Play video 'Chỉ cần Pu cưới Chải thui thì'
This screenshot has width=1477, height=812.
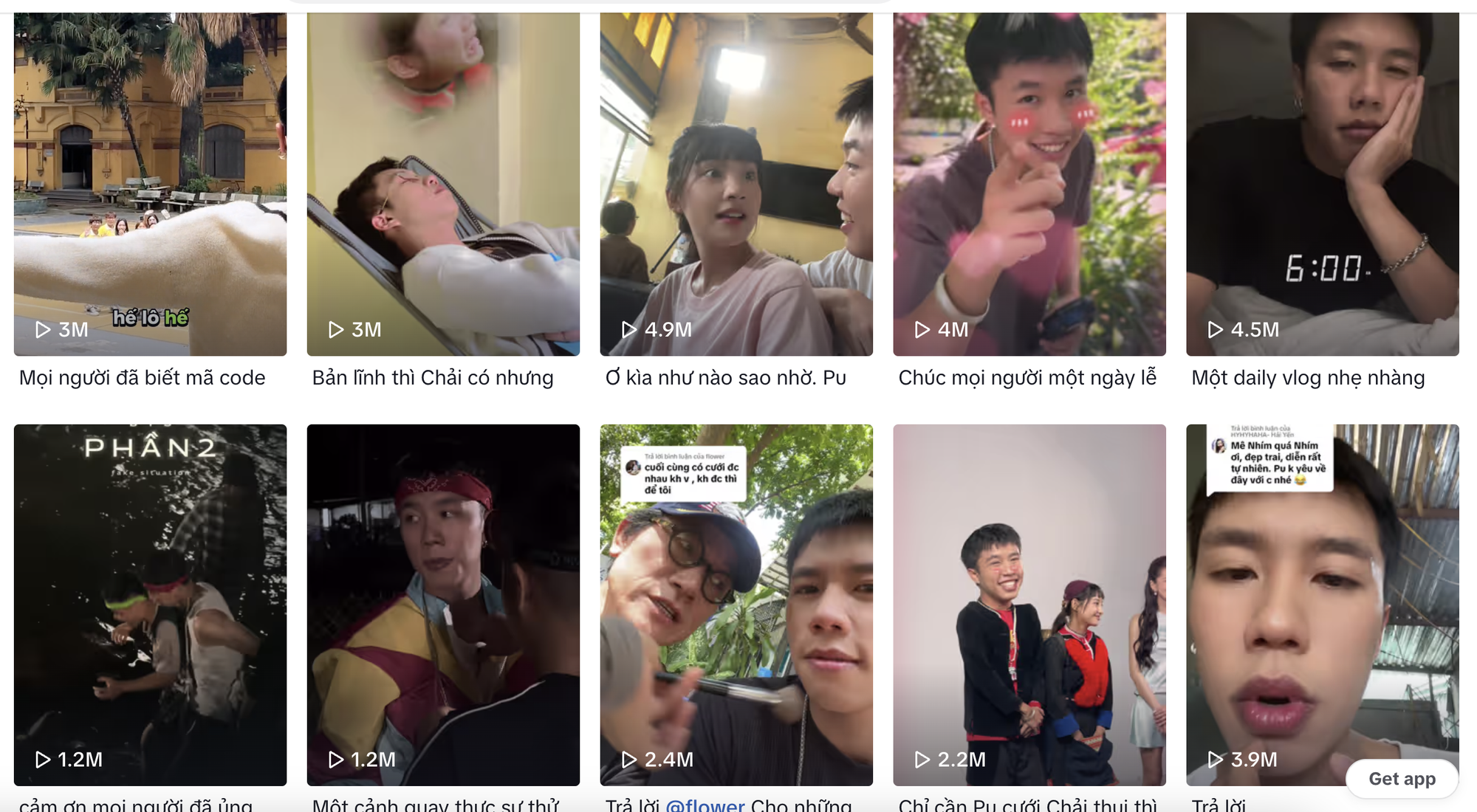click(x=1029, y=605)
